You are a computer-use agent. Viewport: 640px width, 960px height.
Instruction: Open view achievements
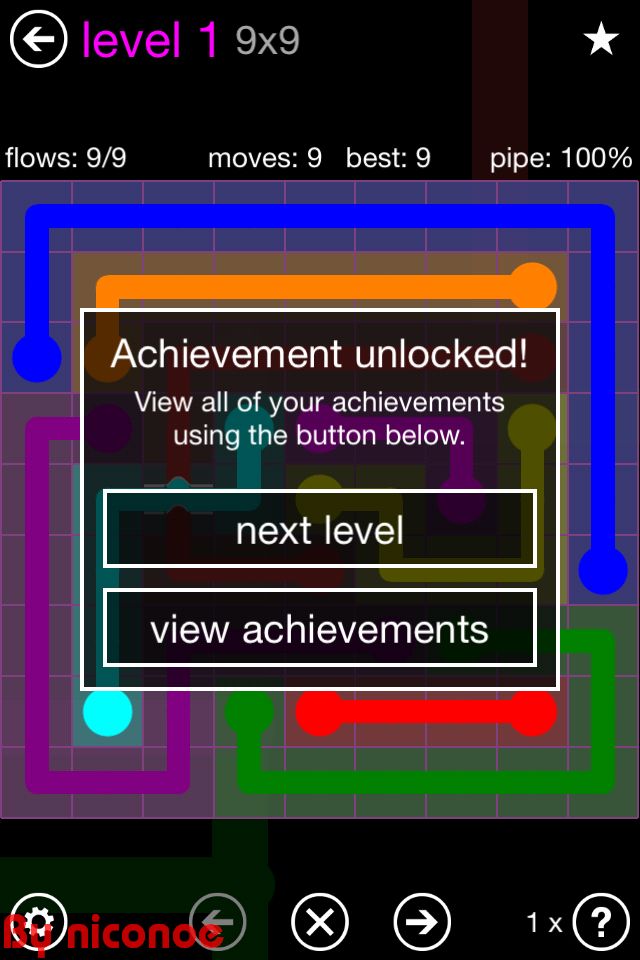click(320, 629)
